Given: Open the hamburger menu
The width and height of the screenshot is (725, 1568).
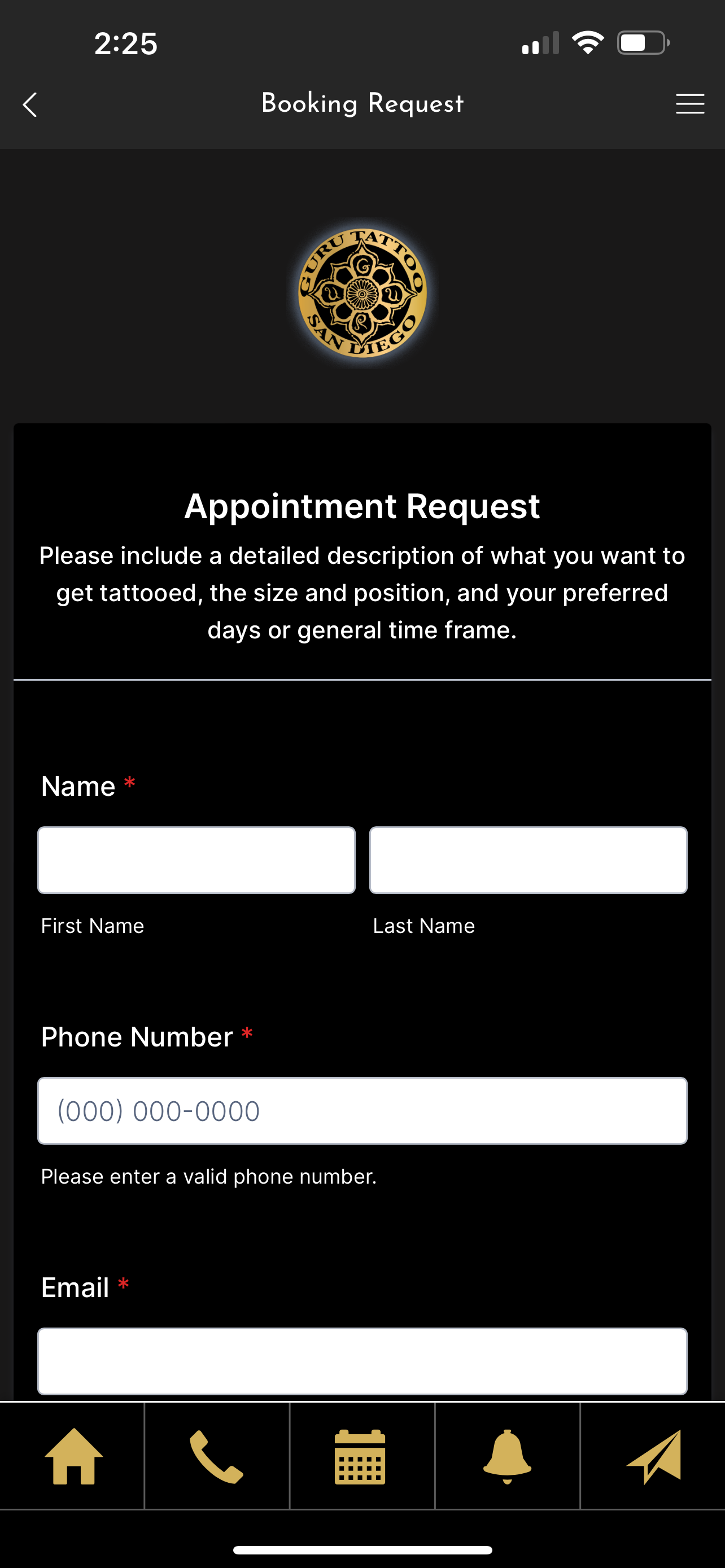Looking at the screenshot, I should [689, 104].
